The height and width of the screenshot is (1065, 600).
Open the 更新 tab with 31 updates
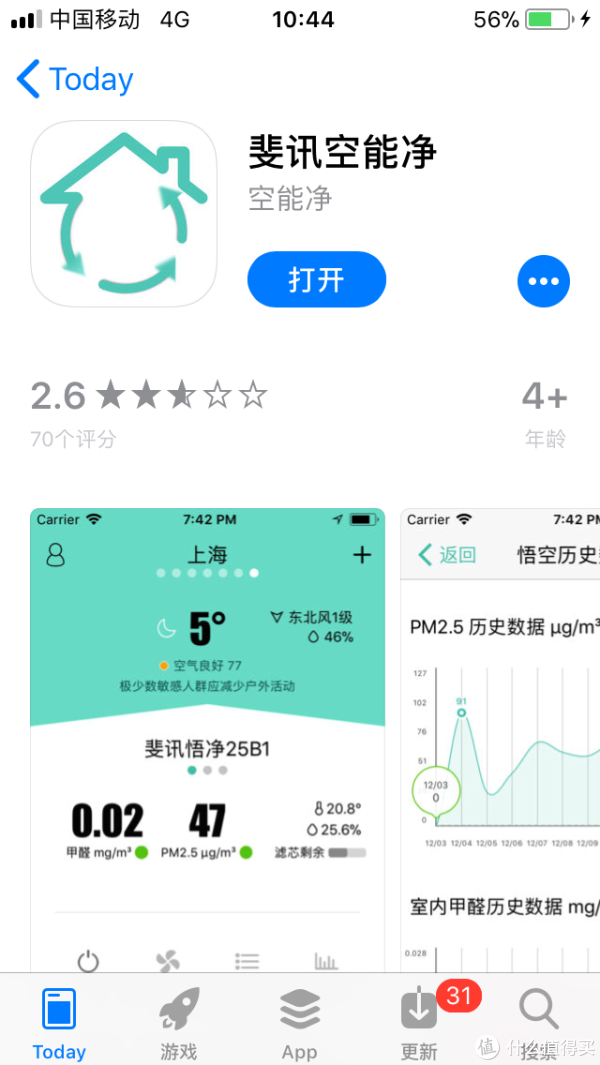coord(419,1020)
